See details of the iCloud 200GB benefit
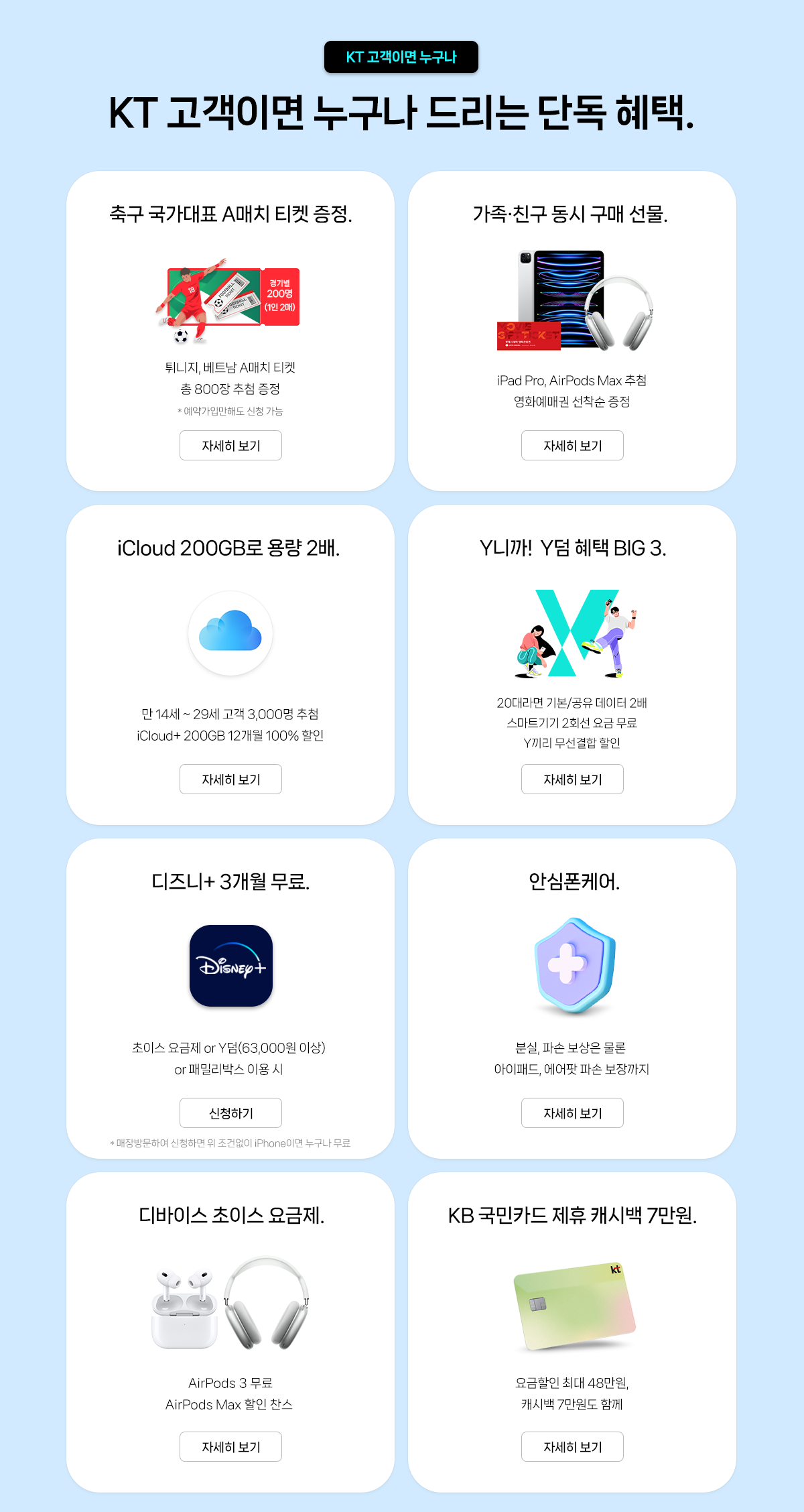 pyautogui.click(x=230, y=779)
